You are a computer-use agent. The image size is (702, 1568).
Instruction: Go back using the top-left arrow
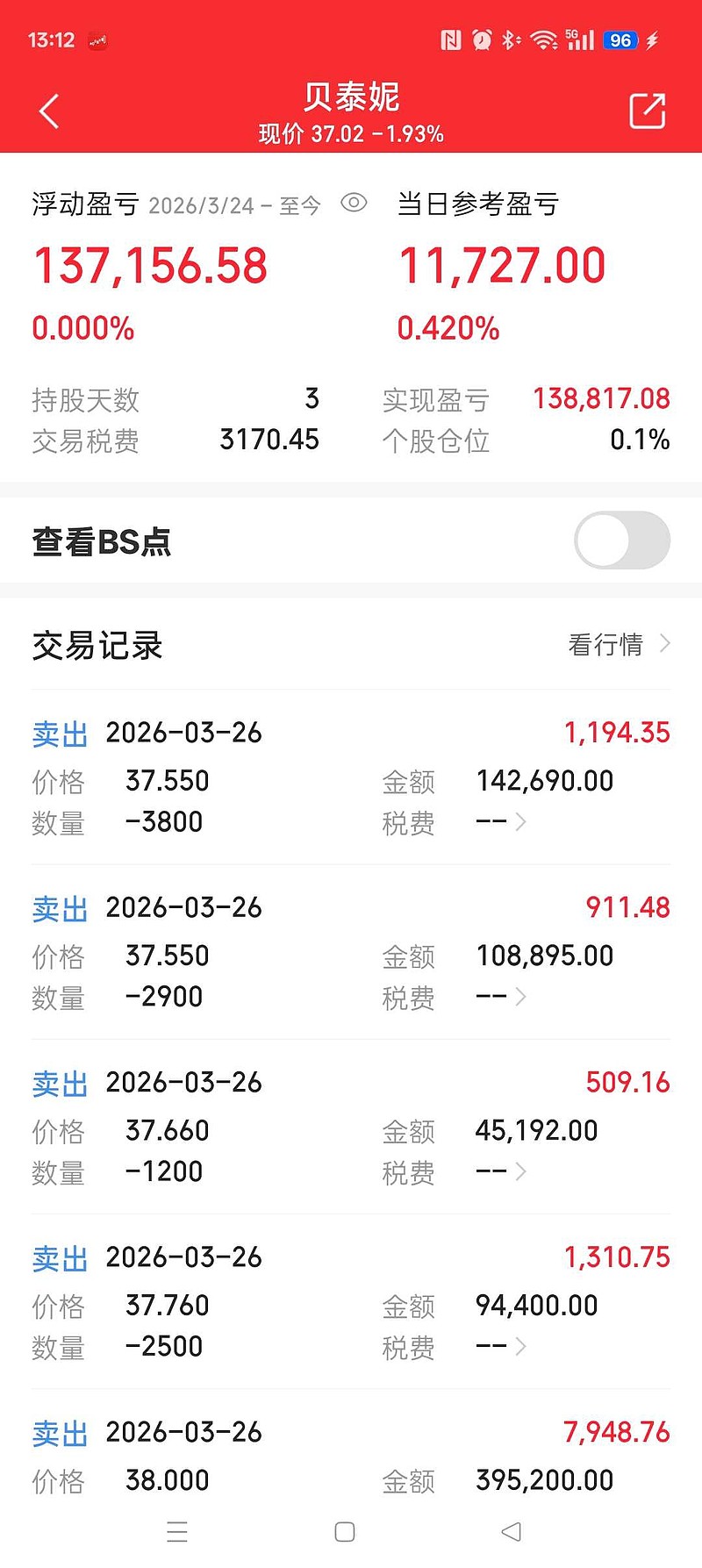point(49,111)
